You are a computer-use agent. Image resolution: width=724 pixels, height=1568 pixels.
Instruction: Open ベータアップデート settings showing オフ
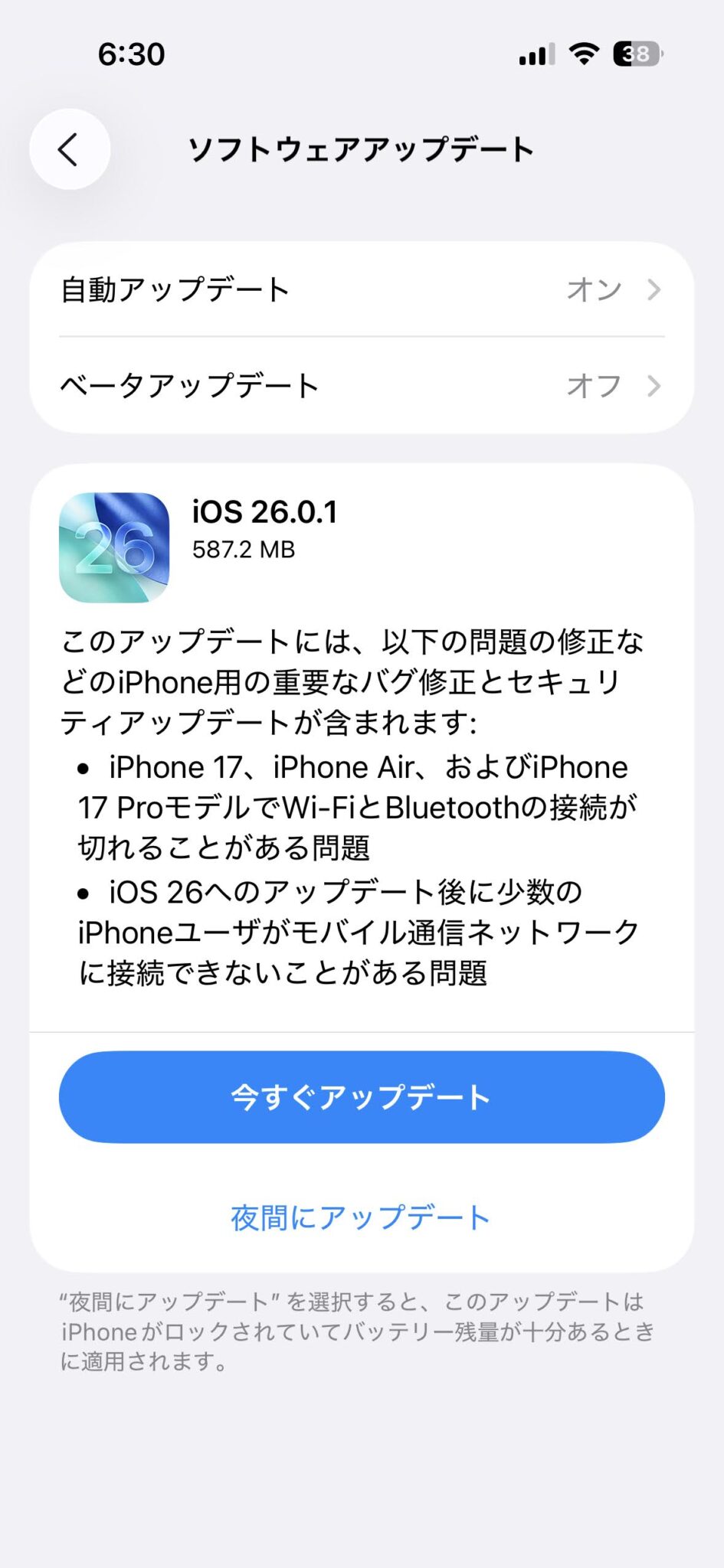(362, 386)
